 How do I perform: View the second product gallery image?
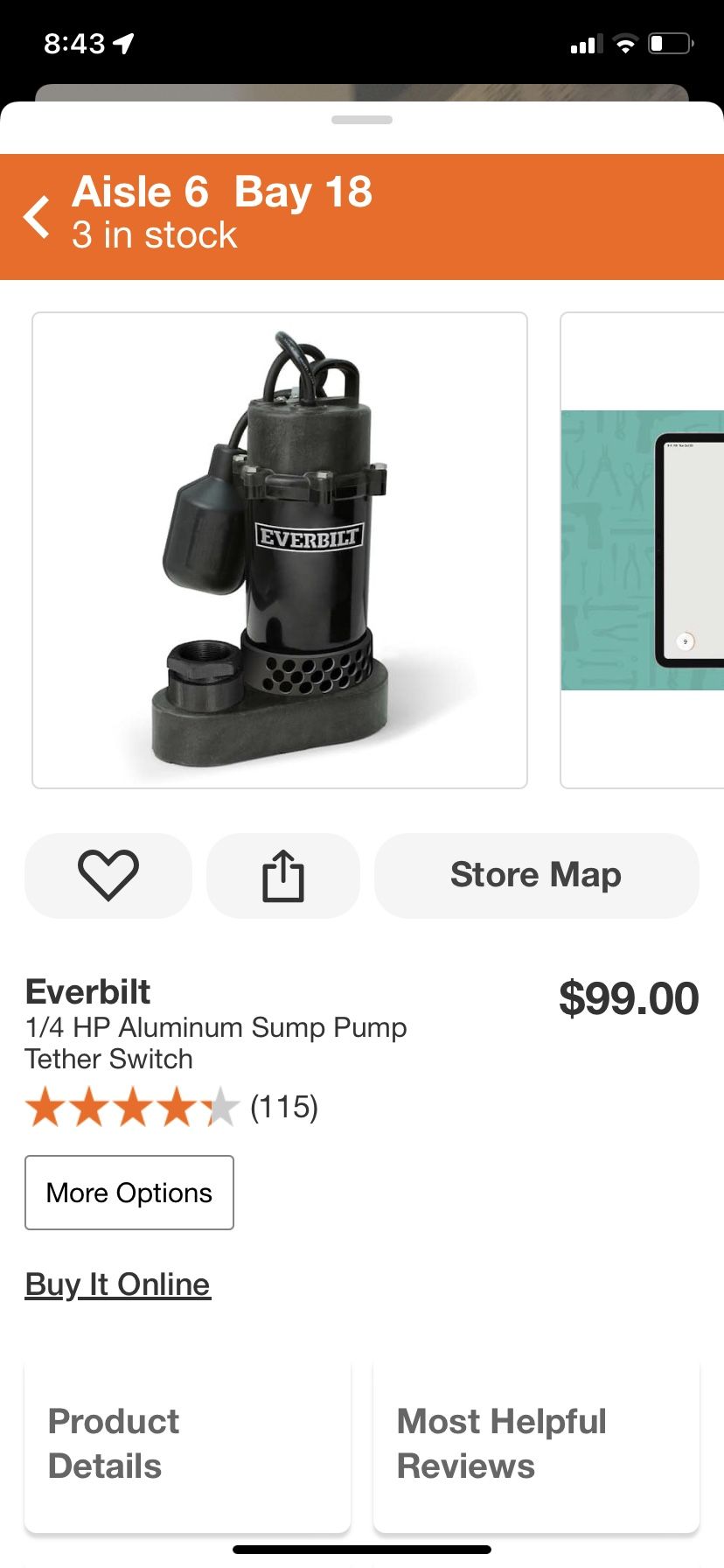(643, 550)
